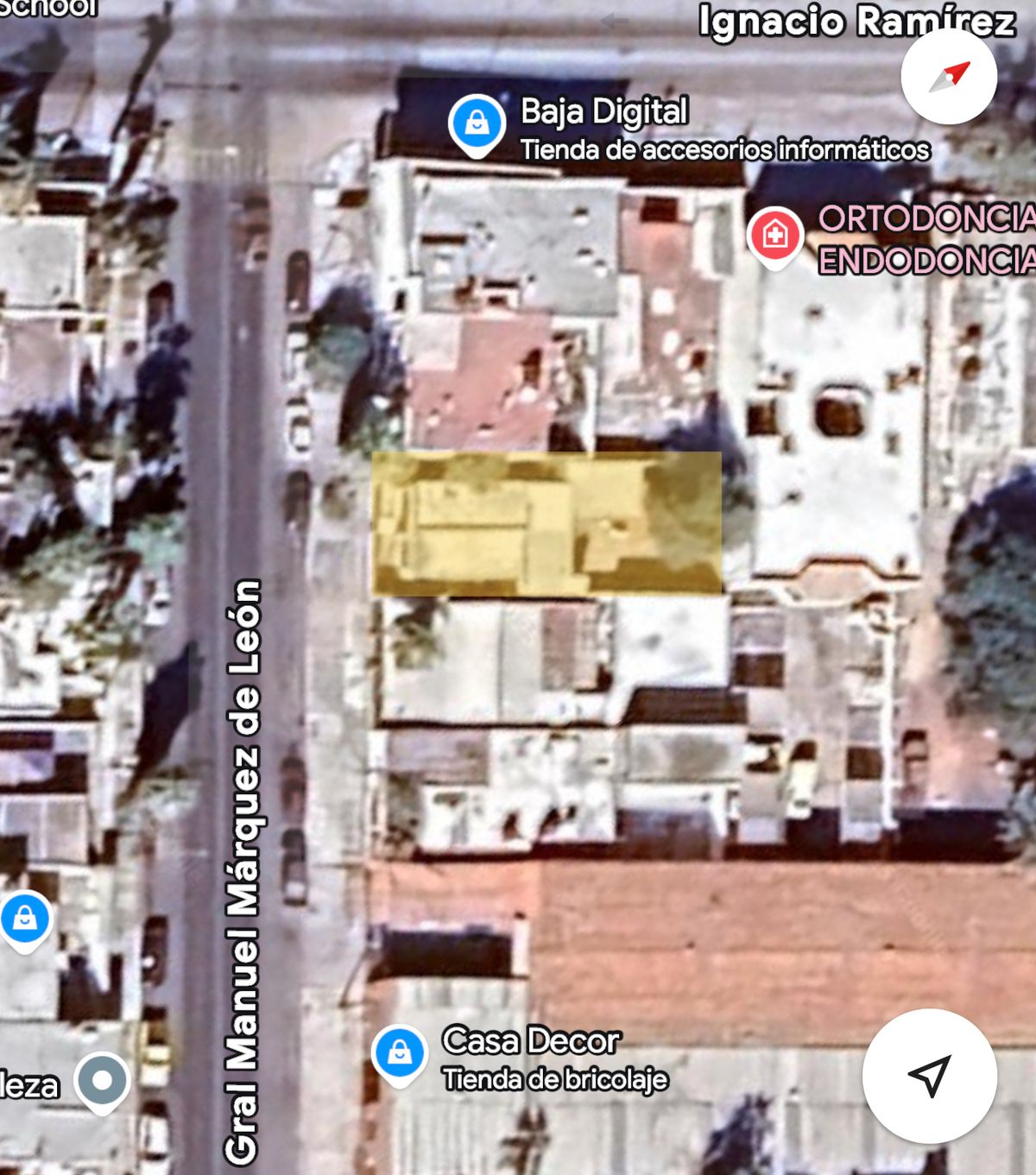Center map on my current location
The height and width of the screenshot is (1175, 1036).
[930, 1076]
